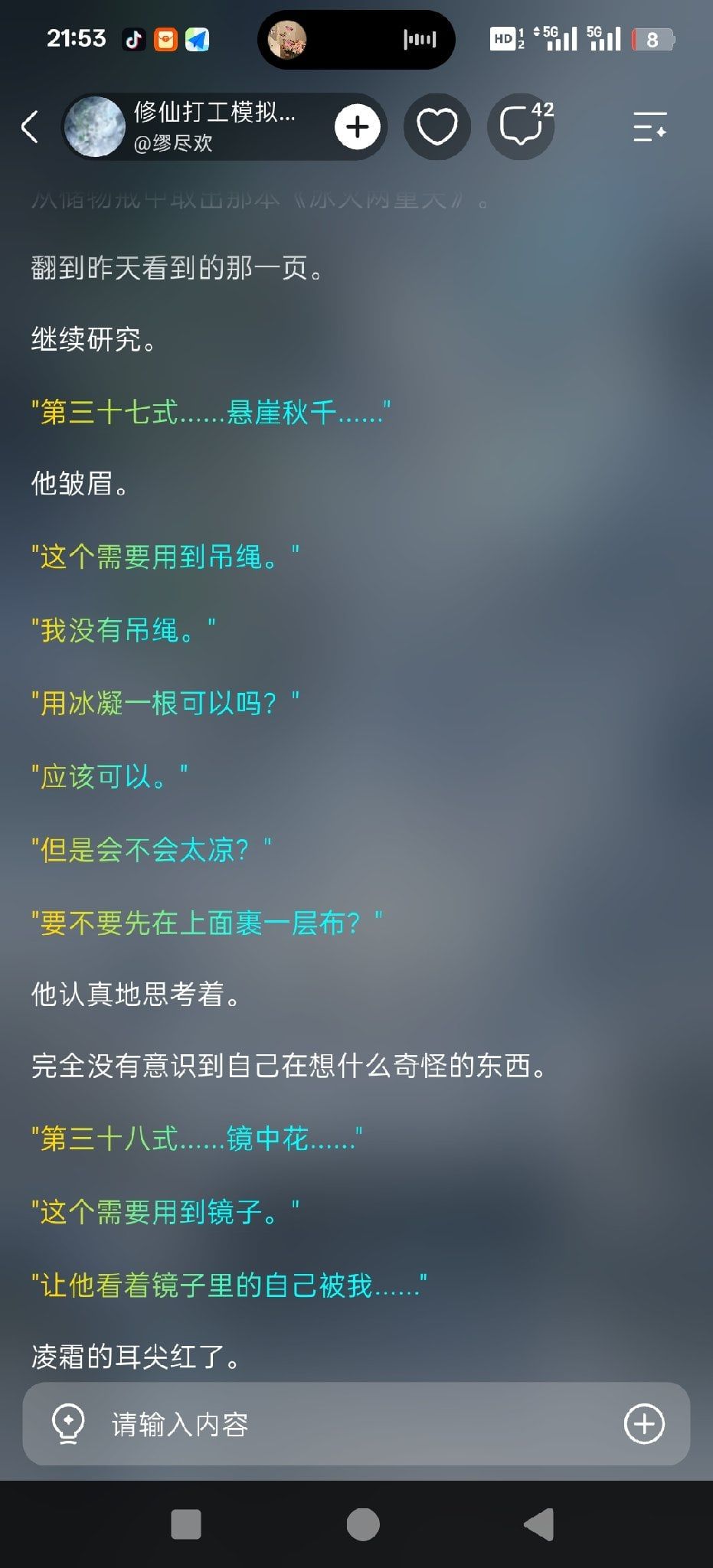This screenshot has width=713, height=1568.
Task: Follow the author with the plus button
Action: 357,127
